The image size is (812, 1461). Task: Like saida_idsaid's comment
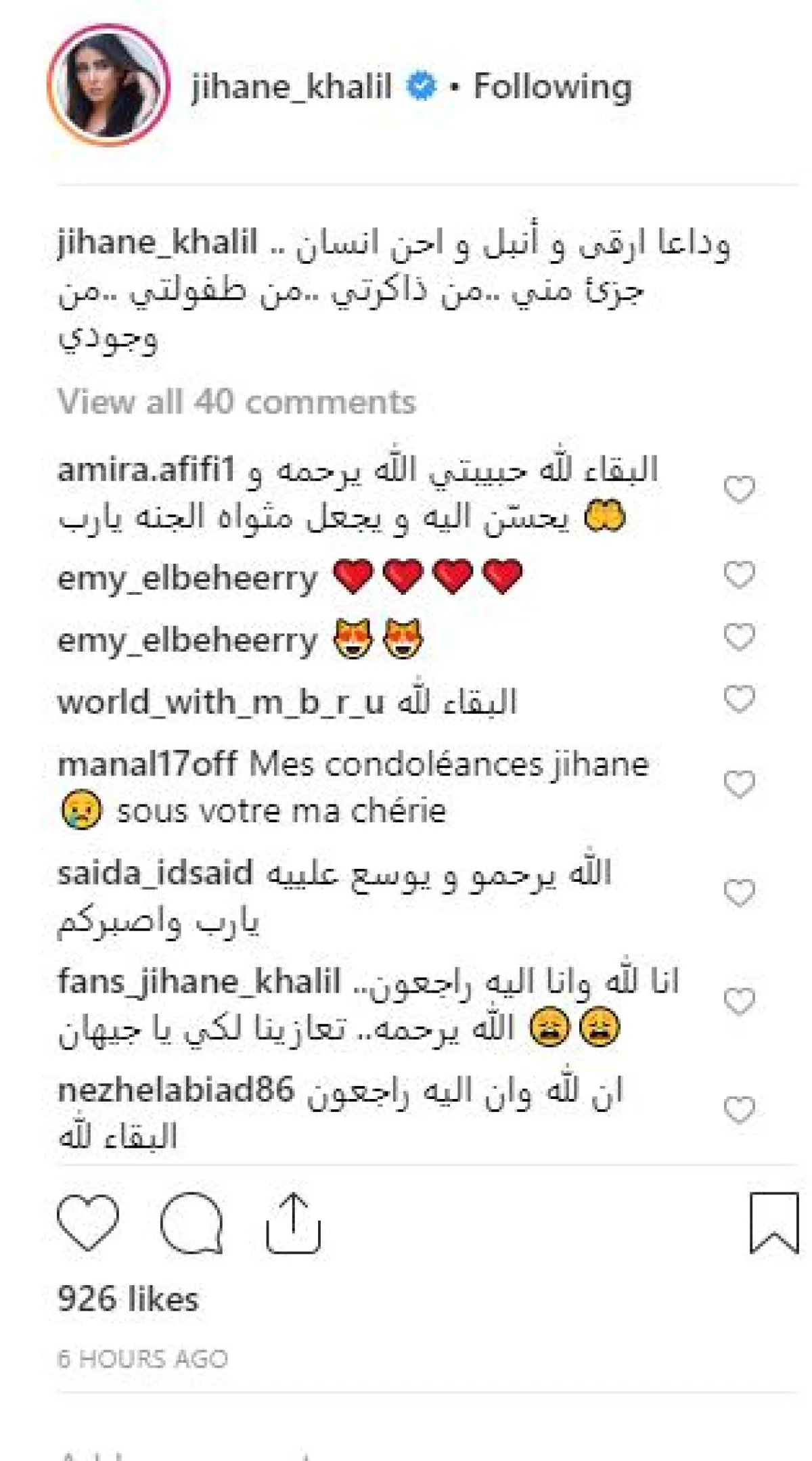tap(739, 893)
